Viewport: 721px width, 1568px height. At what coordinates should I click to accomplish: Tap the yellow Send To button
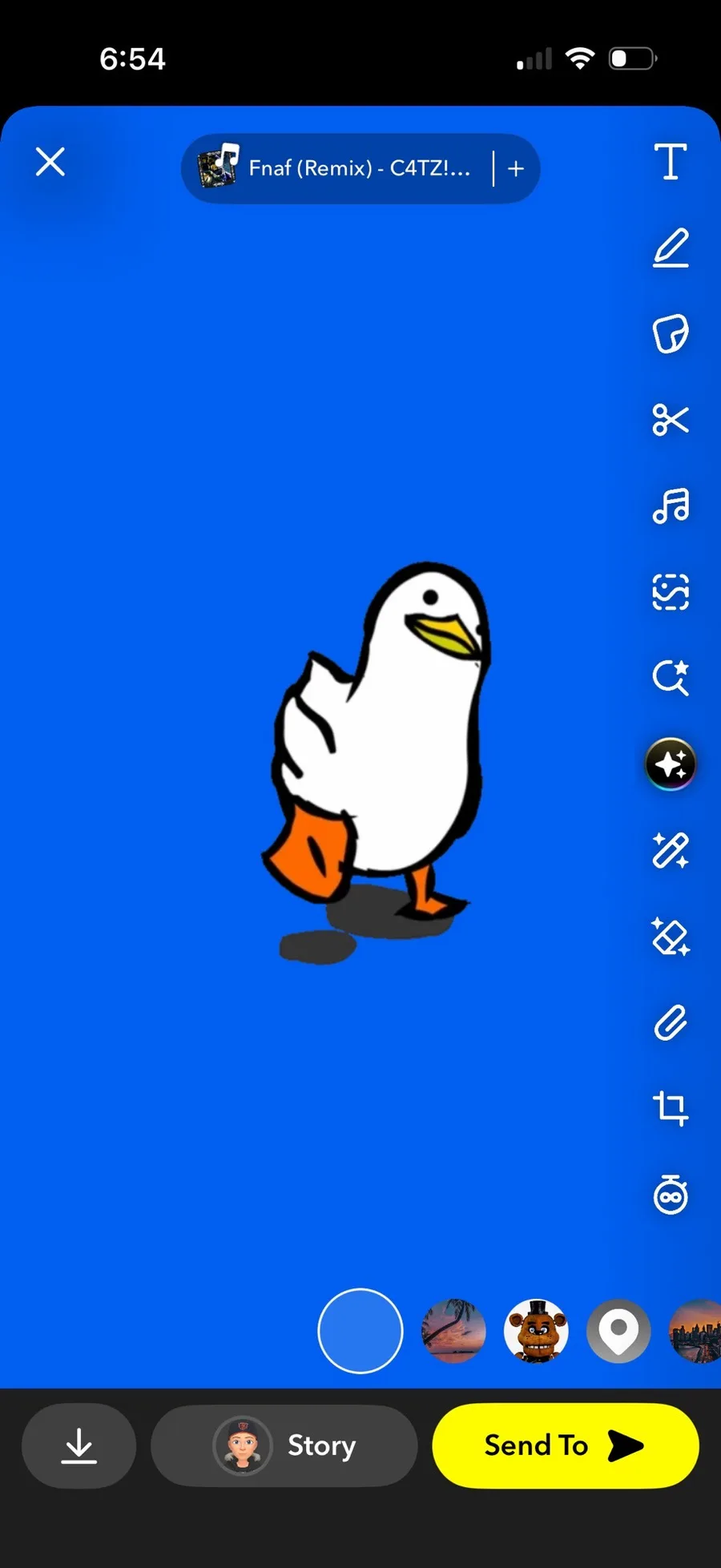(565, 1445)
